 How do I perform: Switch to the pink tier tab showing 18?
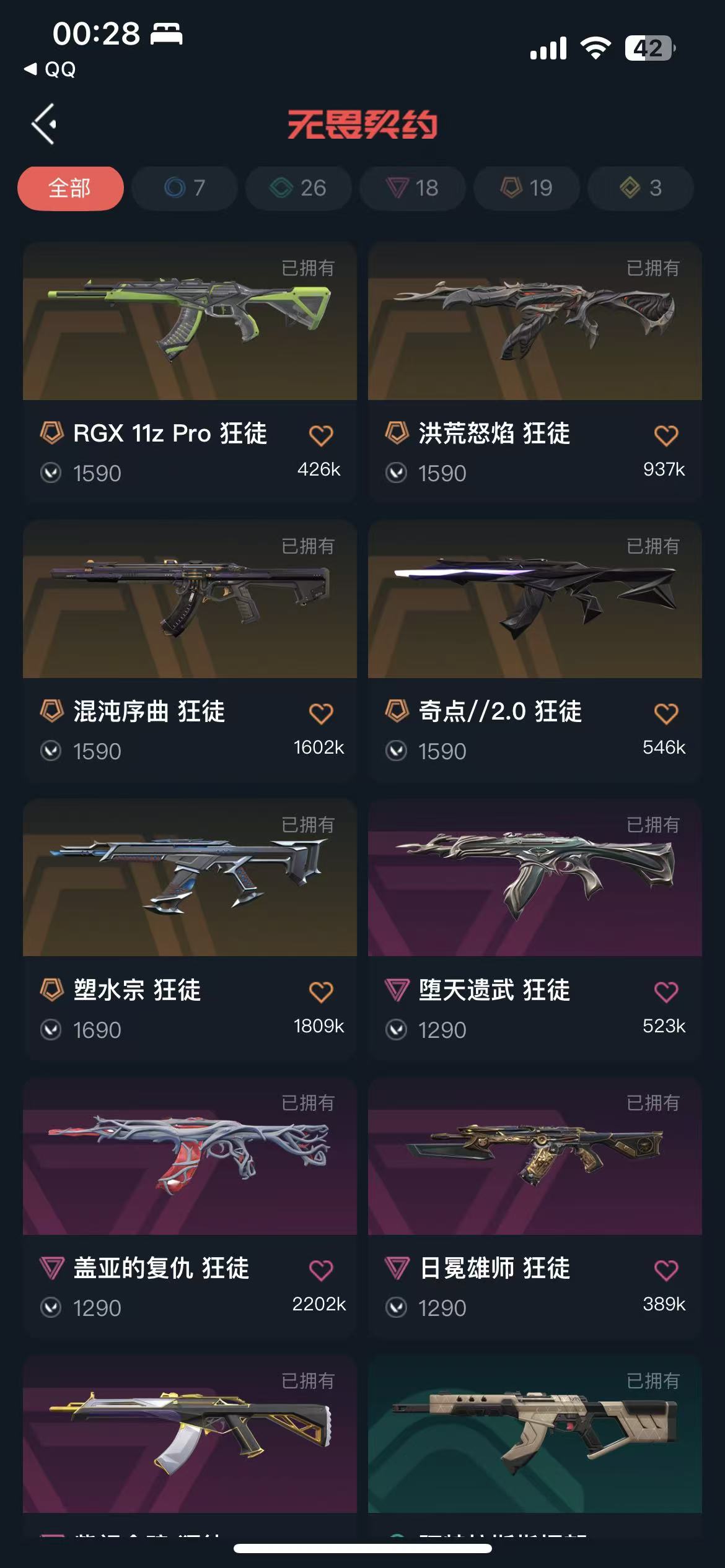point(413,188)
